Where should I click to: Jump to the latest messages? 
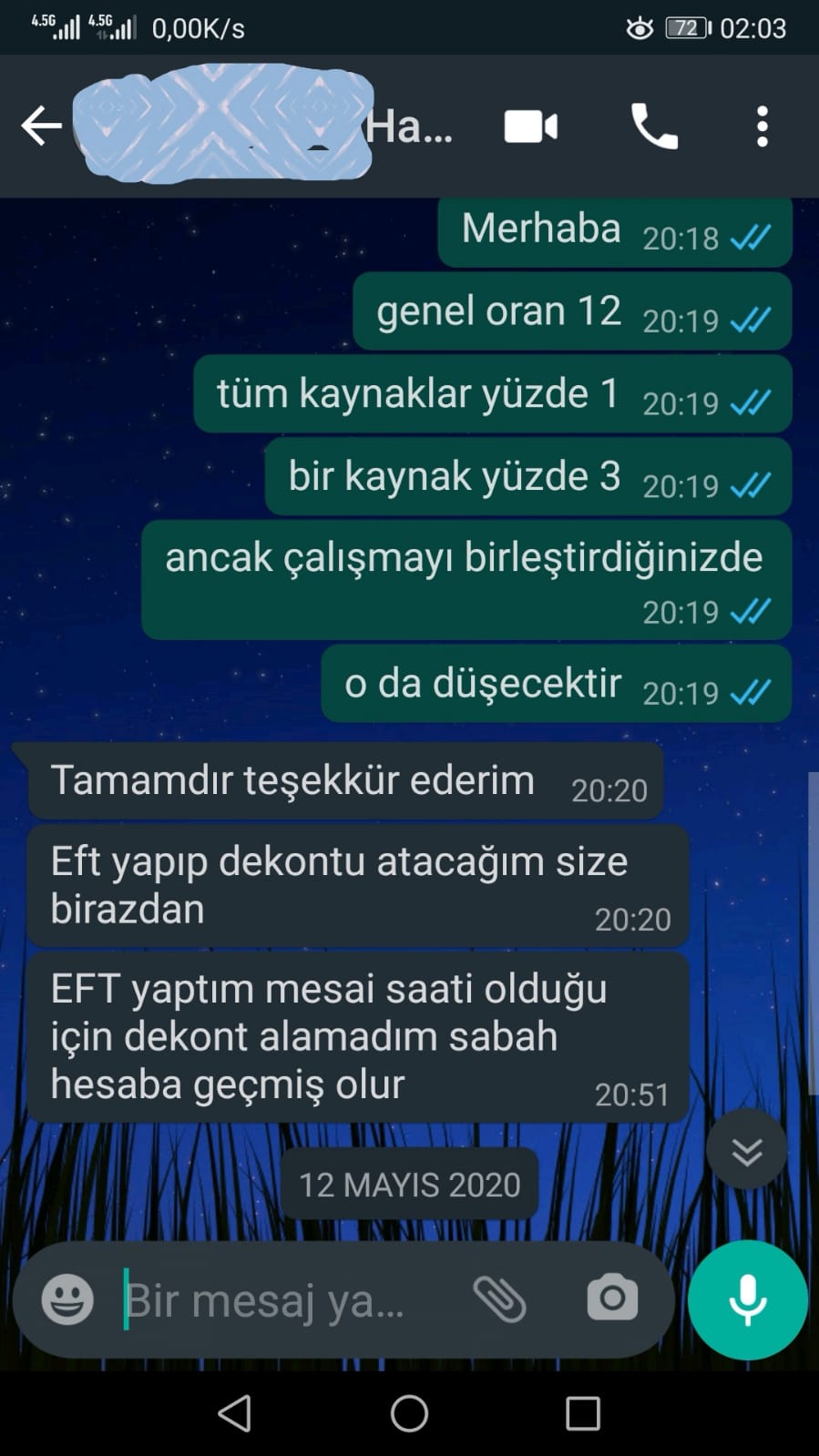click(747, 1152)
